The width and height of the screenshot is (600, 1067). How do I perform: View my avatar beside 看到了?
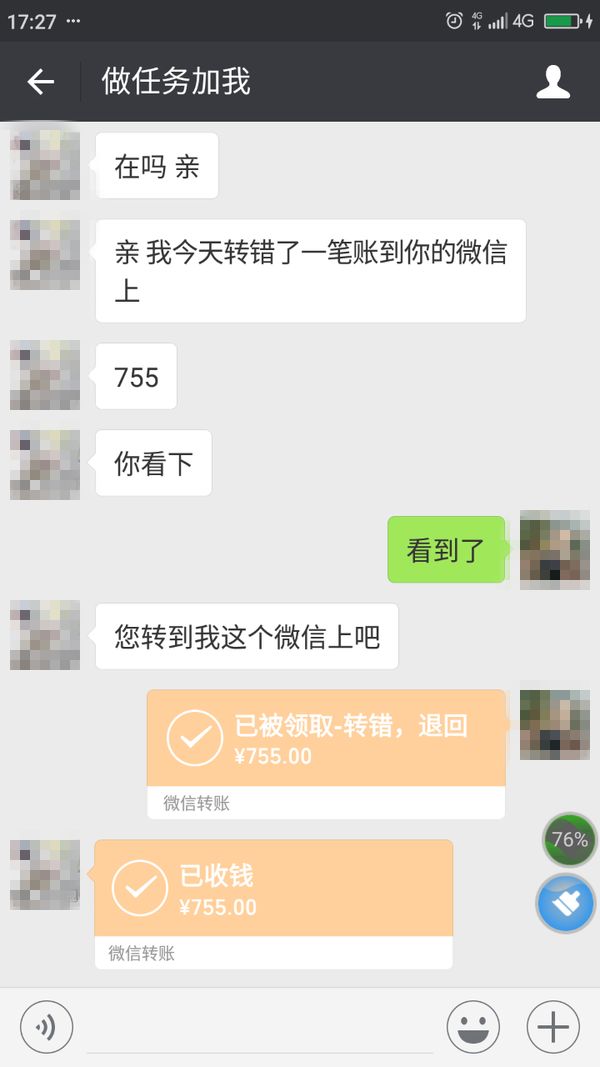pyautogui.click(x=555, y=549)
